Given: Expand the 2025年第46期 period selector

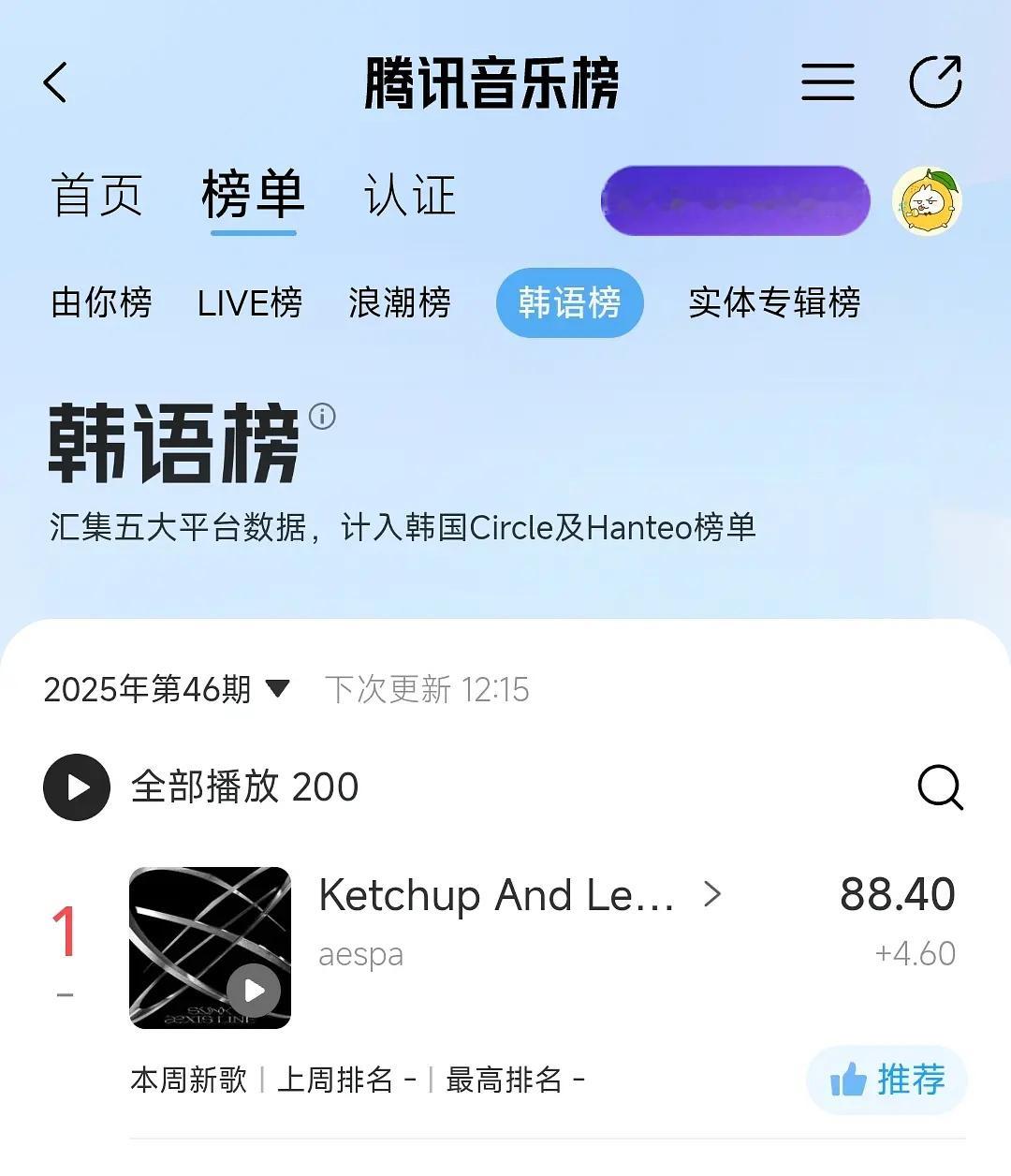Looking at the screenshot, I should pos(165,689).
